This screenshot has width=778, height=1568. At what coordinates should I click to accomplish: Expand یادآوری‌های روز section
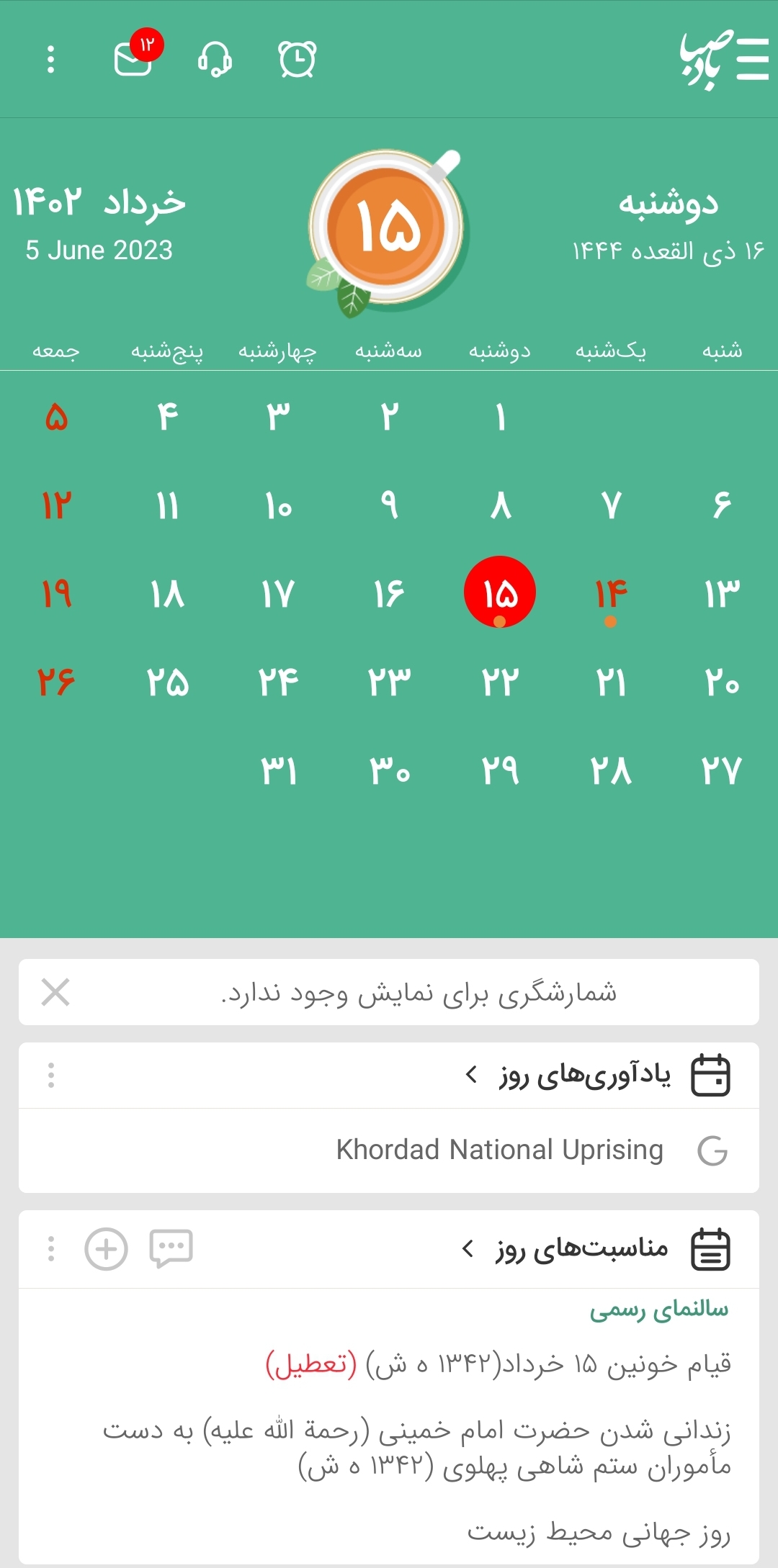(x=569, y=1076)
